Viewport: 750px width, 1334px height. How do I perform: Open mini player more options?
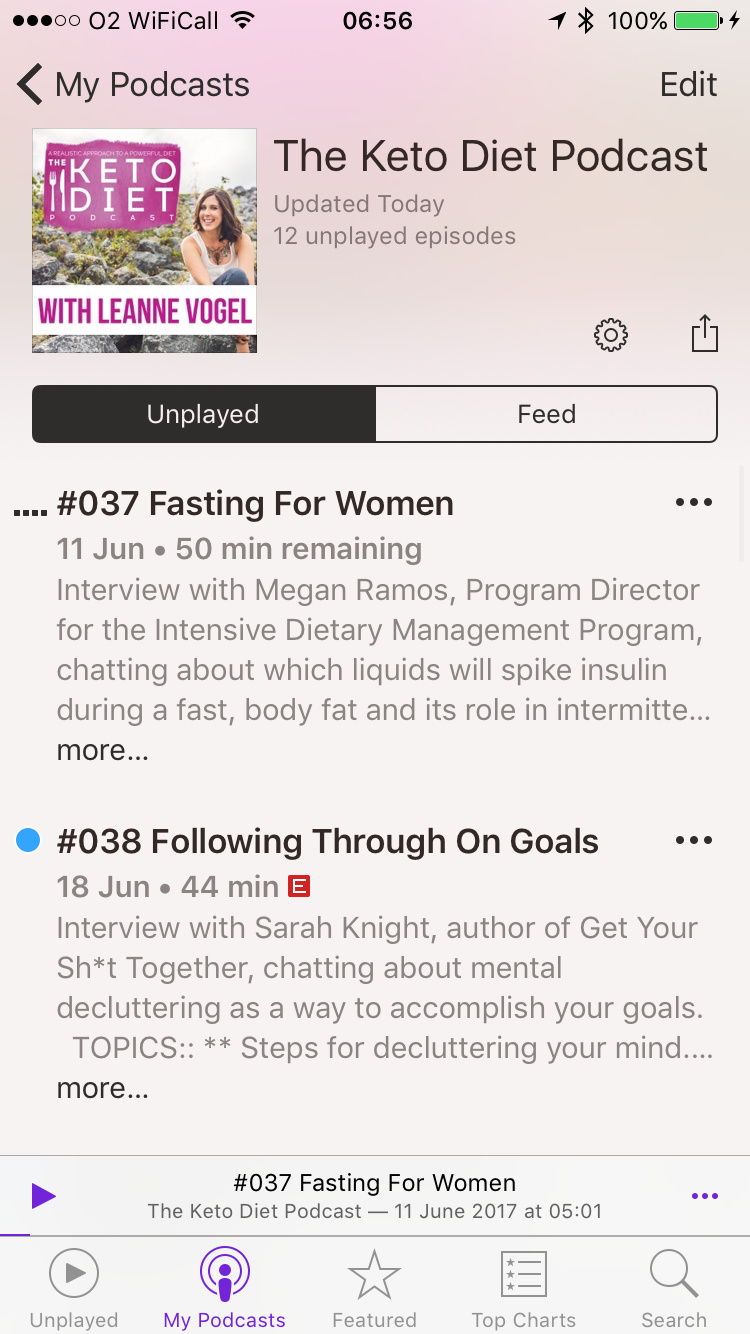pos(705,1196)
